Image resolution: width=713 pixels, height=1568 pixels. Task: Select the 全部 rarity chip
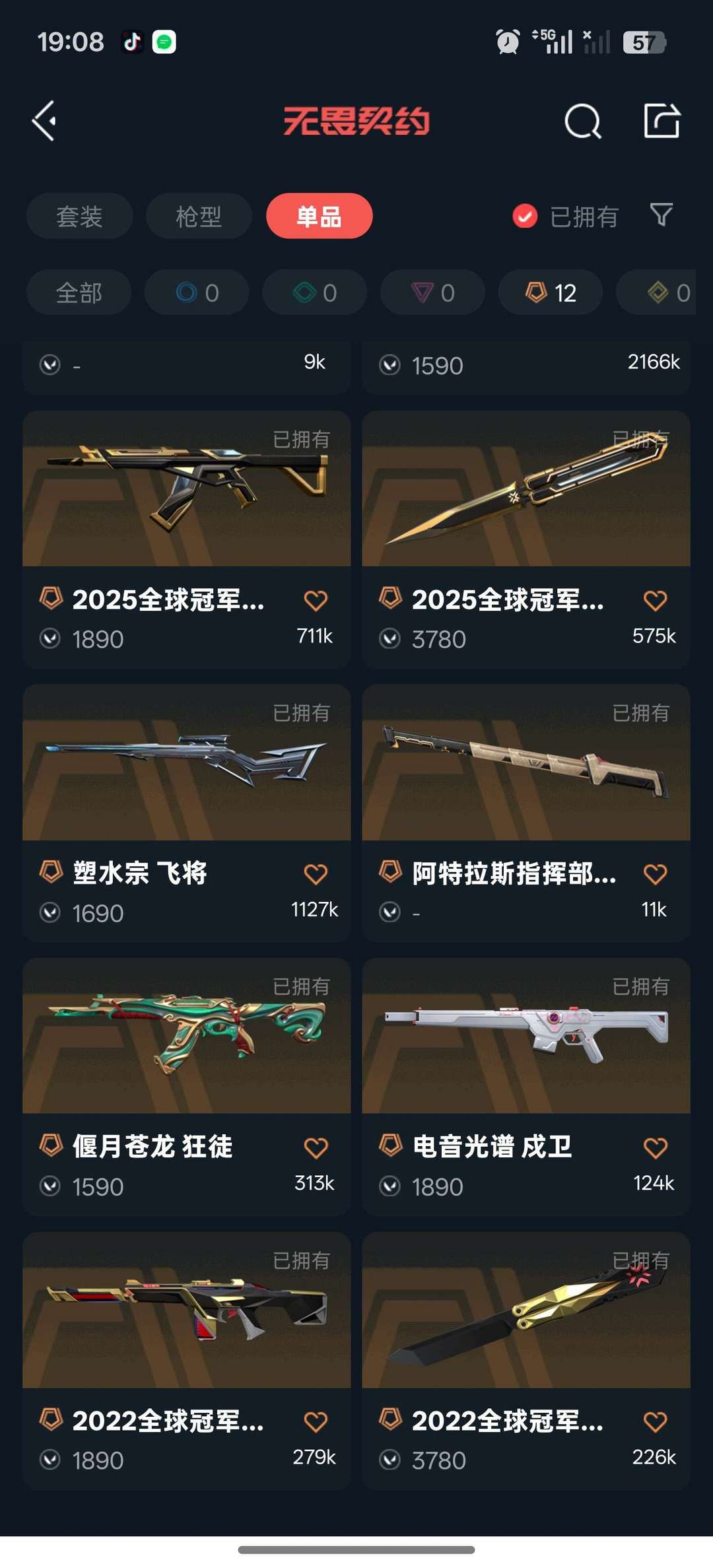point(79,292)
